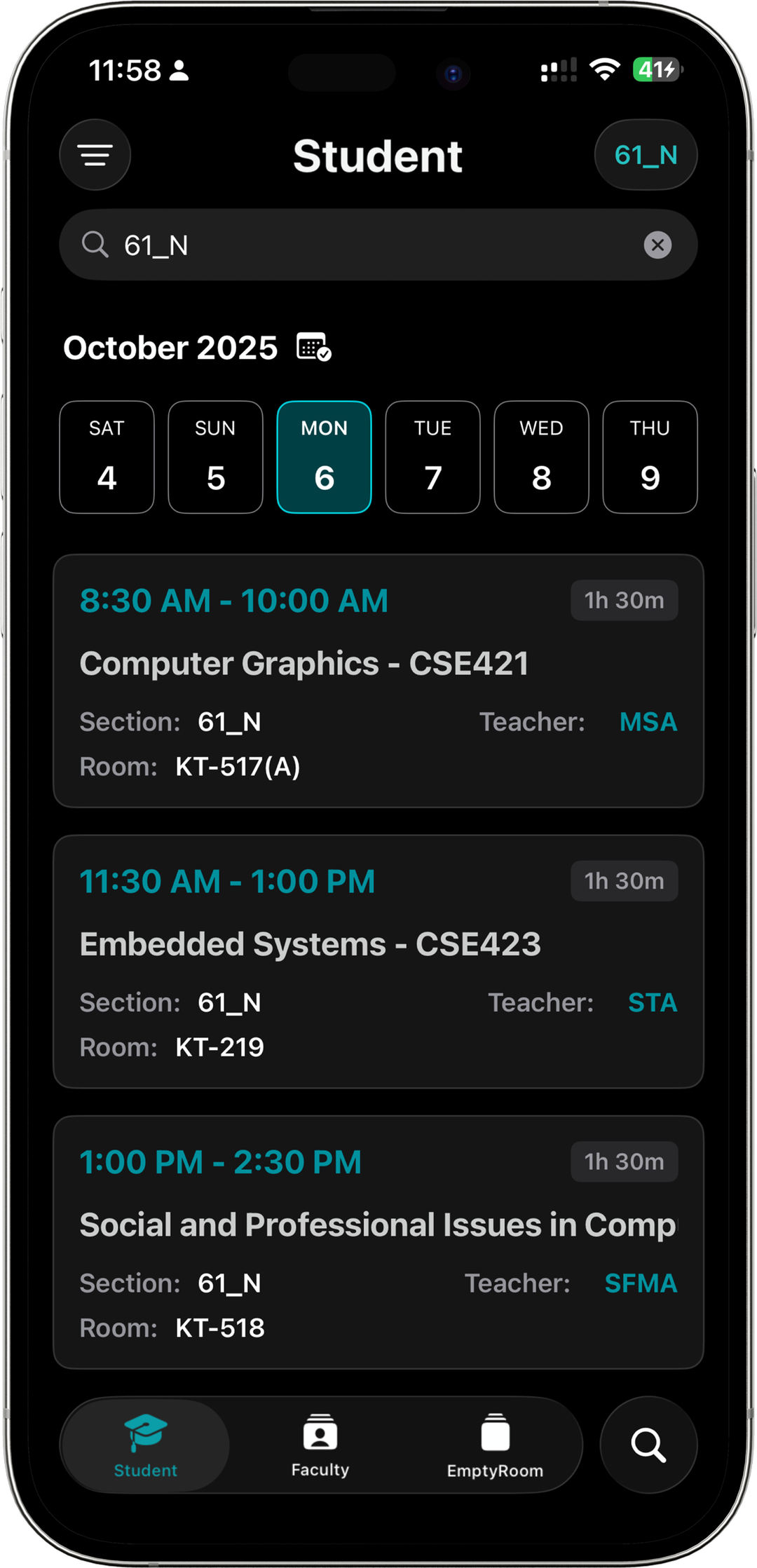The width and height of the screenshot is (757, 1568).
Task: Select Sunday 5
Action: click(x=215, y=457)
